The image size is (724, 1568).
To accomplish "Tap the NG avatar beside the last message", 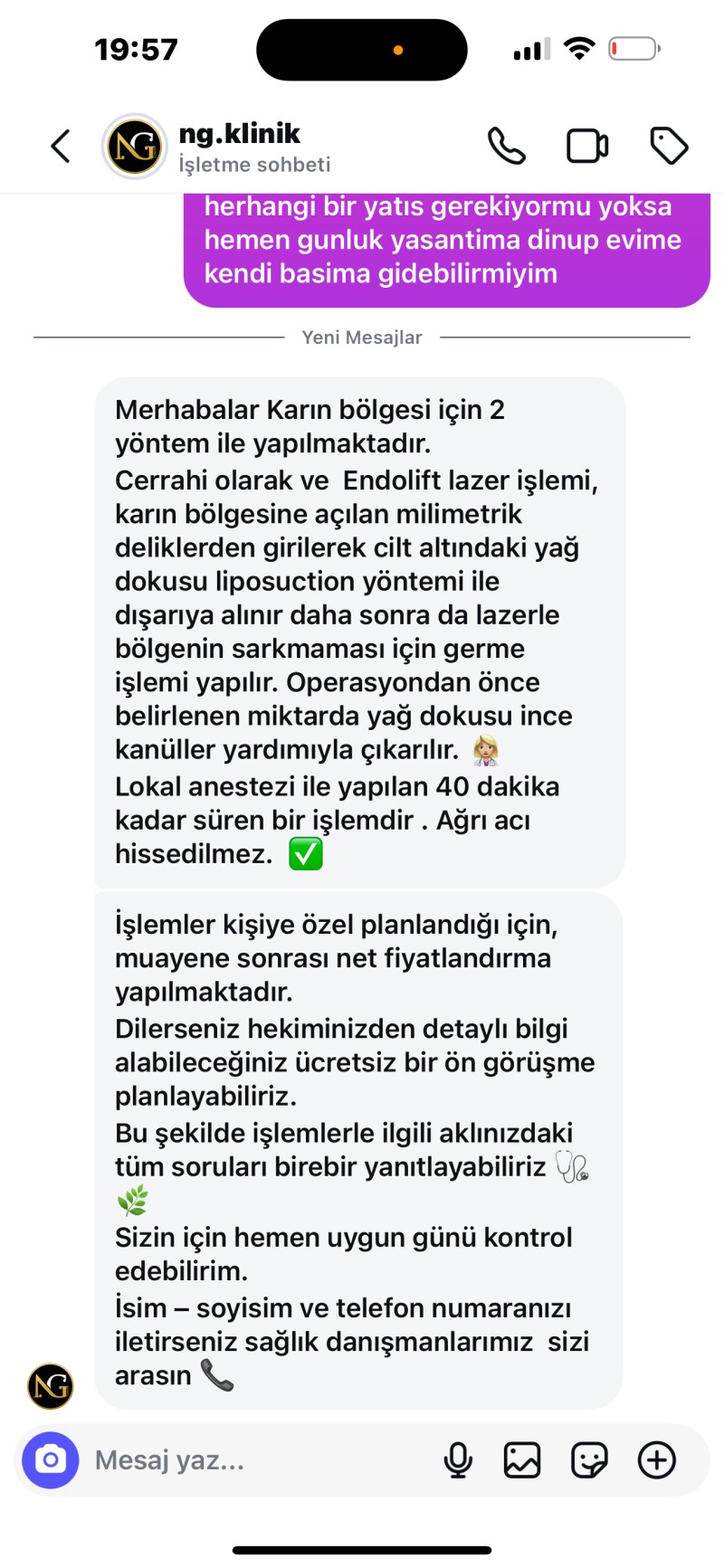I will tap(51, 1386).
